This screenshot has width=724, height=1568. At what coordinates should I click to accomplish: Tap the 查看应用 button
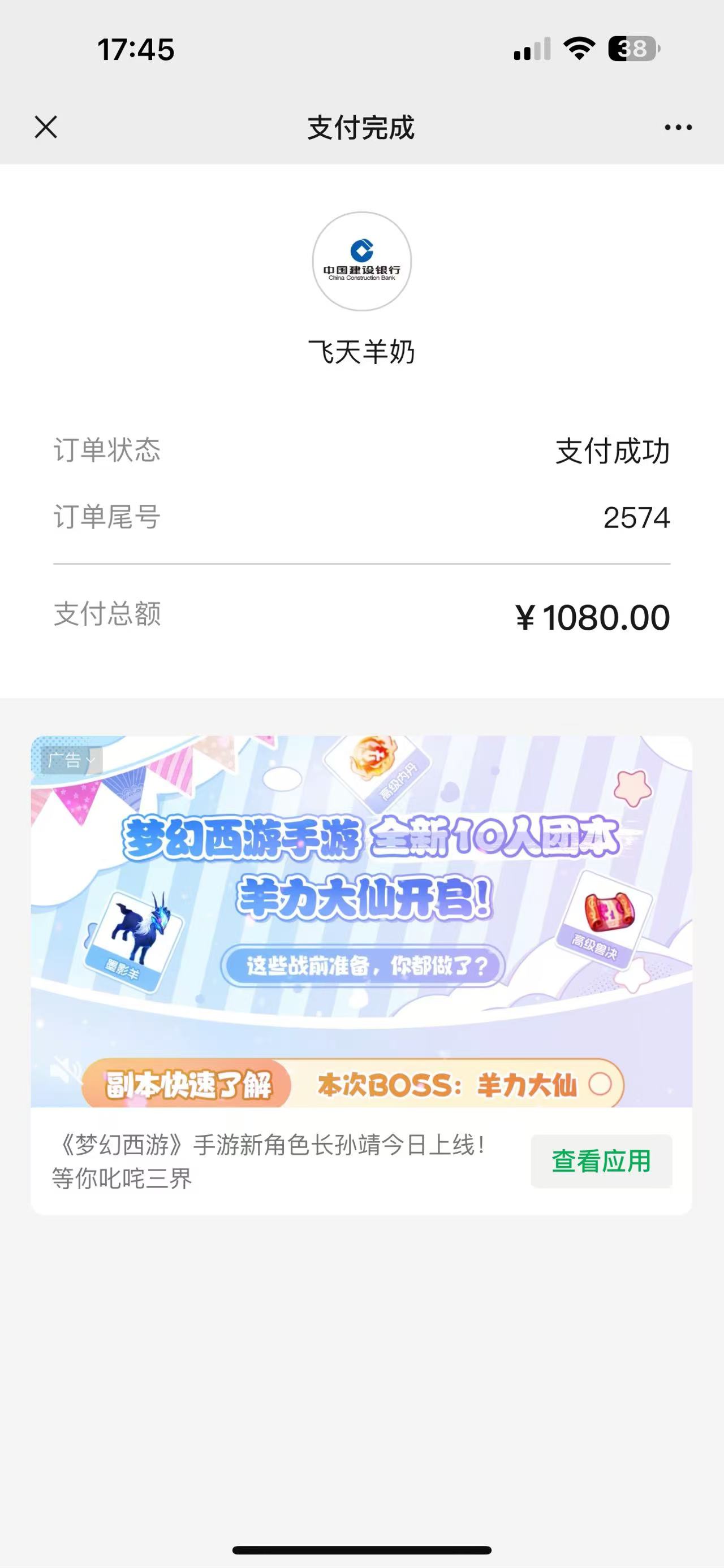(x=601, y=1161)
